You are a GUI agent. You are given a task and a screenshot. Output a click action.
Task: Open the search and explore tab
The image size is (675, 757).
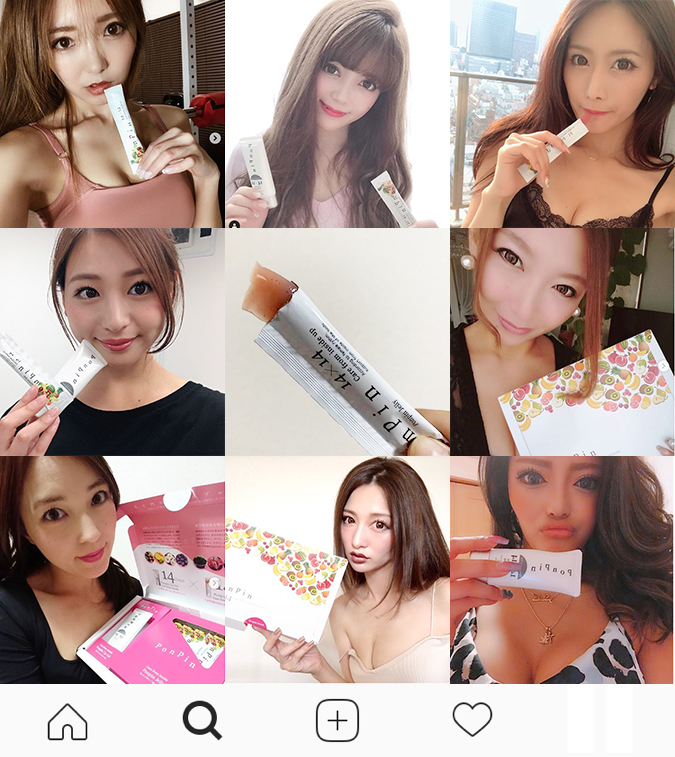click(x=202, y=720)
